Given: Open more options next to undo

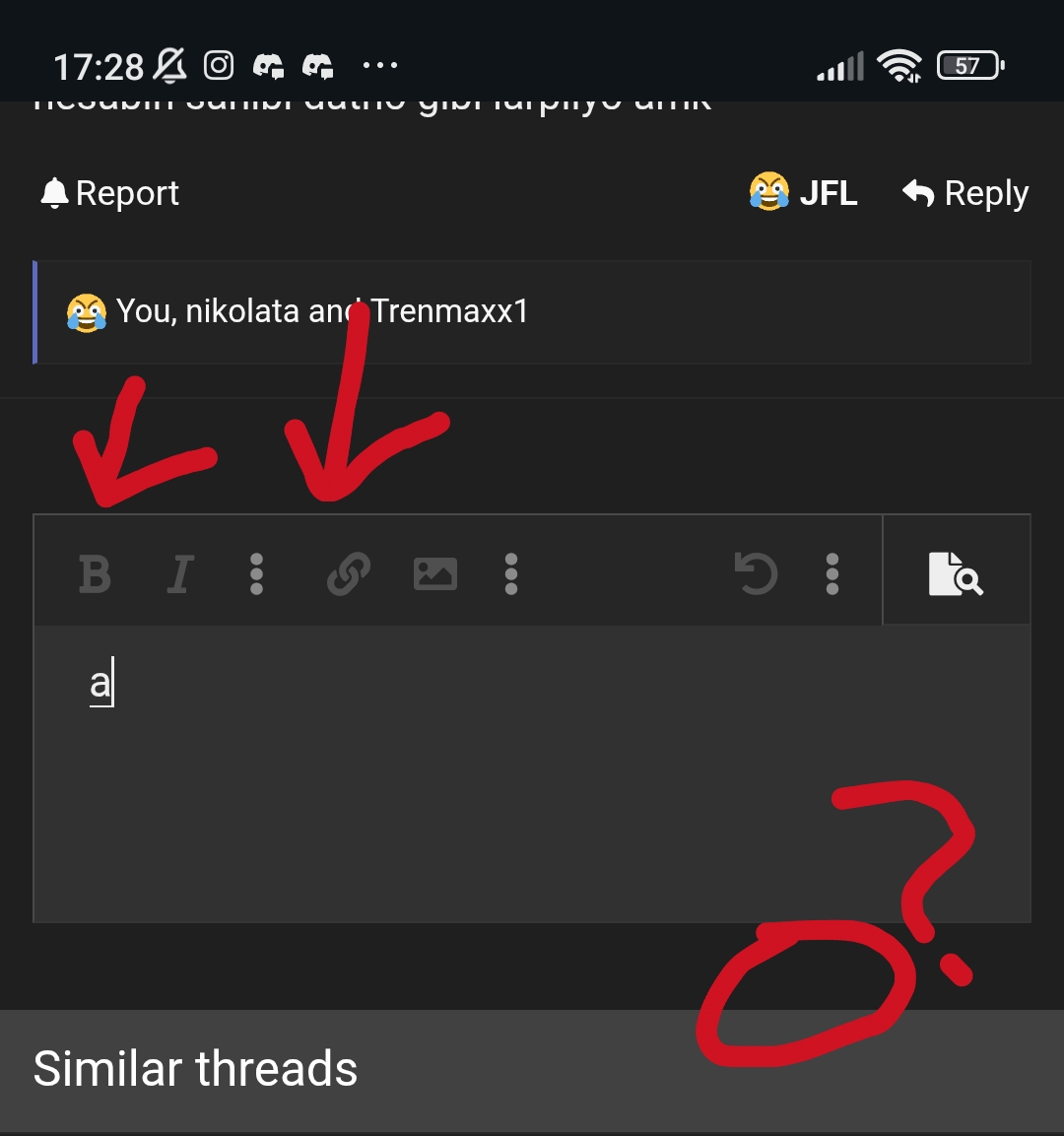Looking at the screenshot, I should (832, 573).
